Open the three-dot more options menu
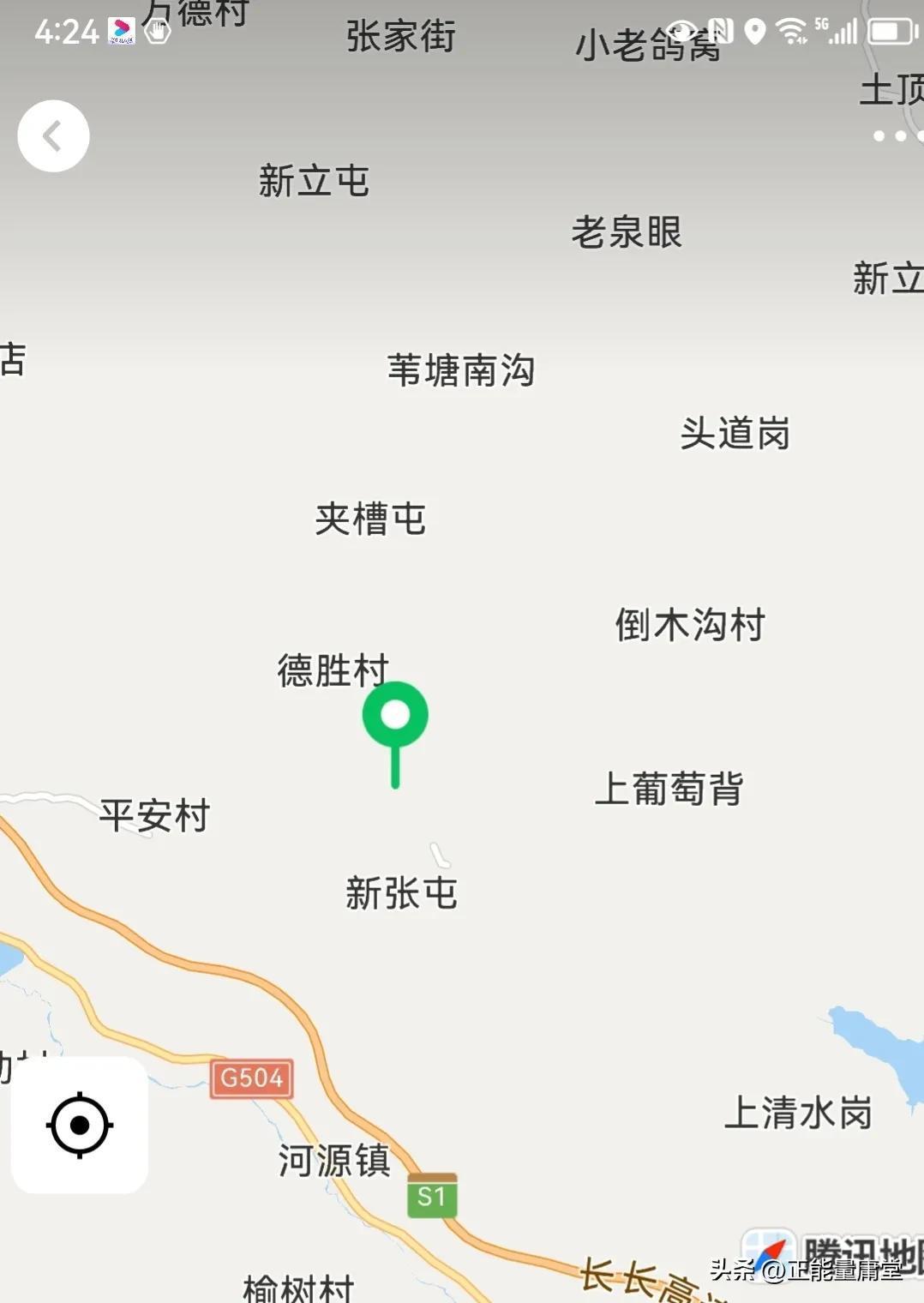 [x=899, y=136]
